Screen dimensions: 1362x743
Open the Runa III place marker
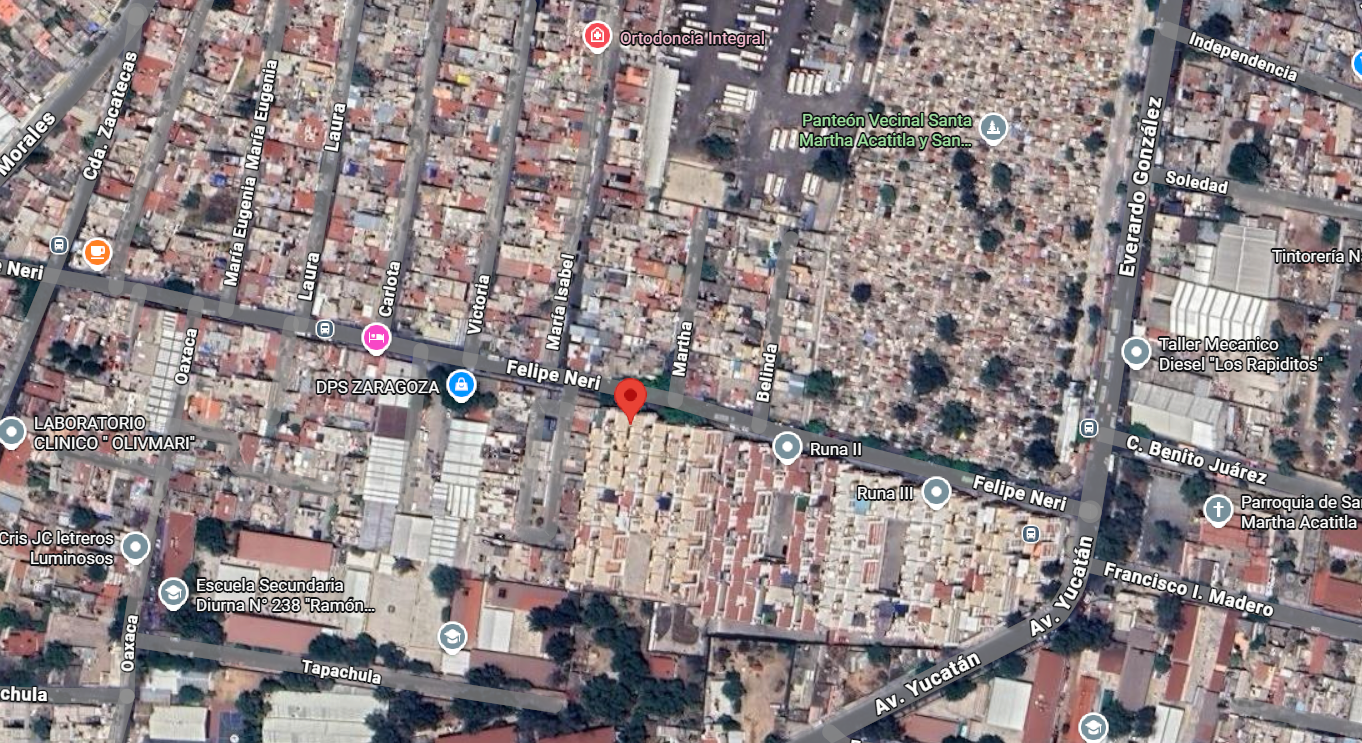pyautogui.click(x=936, y=491)
